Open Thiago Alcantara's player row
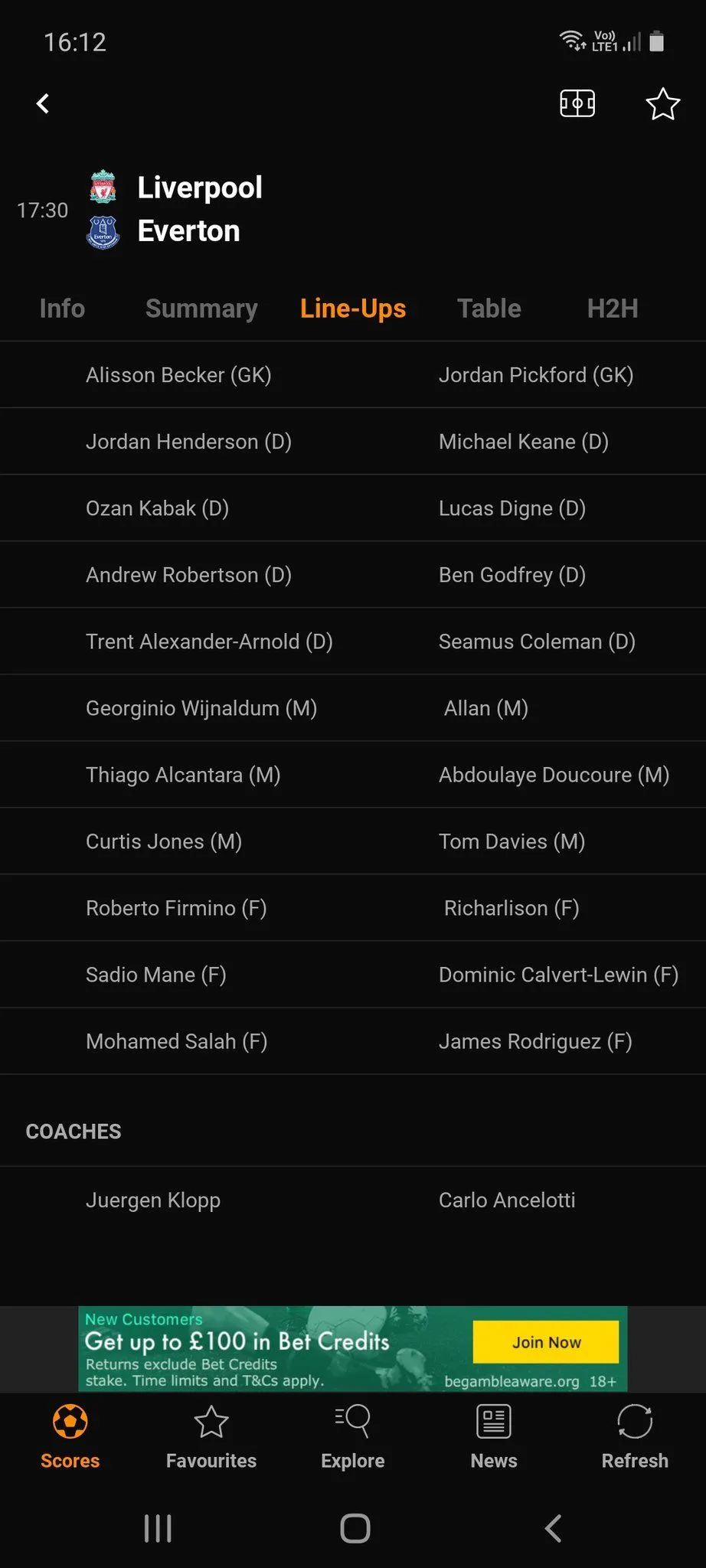Image resolution: width=706 pixels, height=1568 pixels. (x=183, y=775)
